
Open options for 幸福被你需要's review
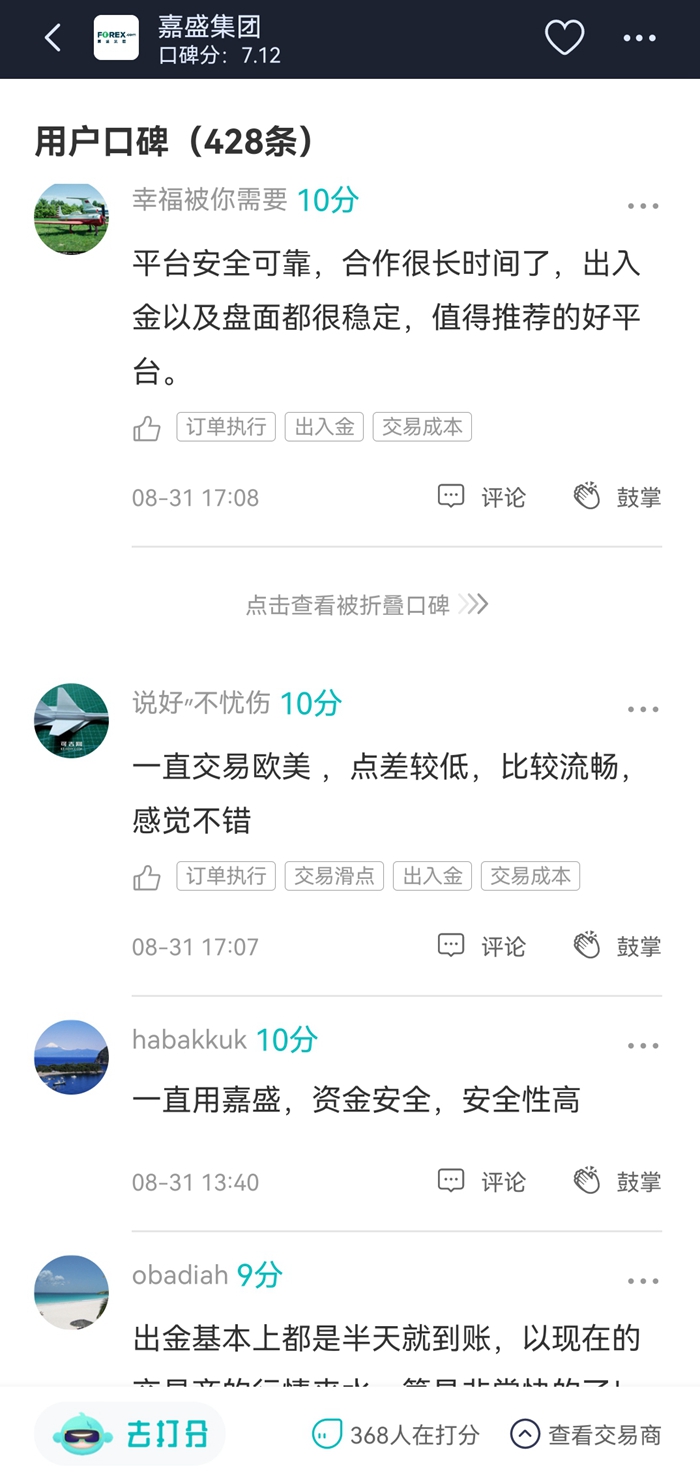tap(643, 206)
